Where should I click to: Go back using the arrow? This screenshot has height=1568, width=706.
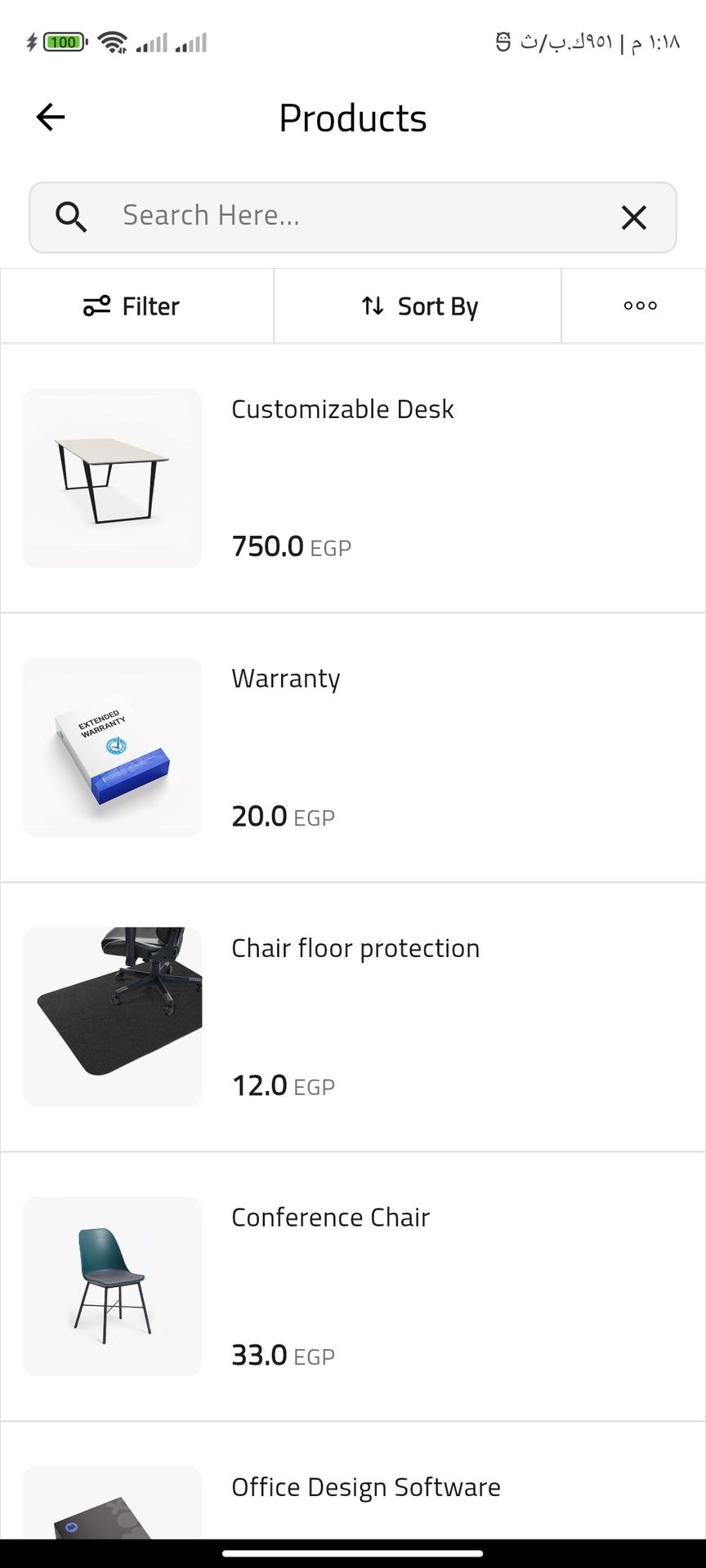pyautogui.click(x=51, y=118)
